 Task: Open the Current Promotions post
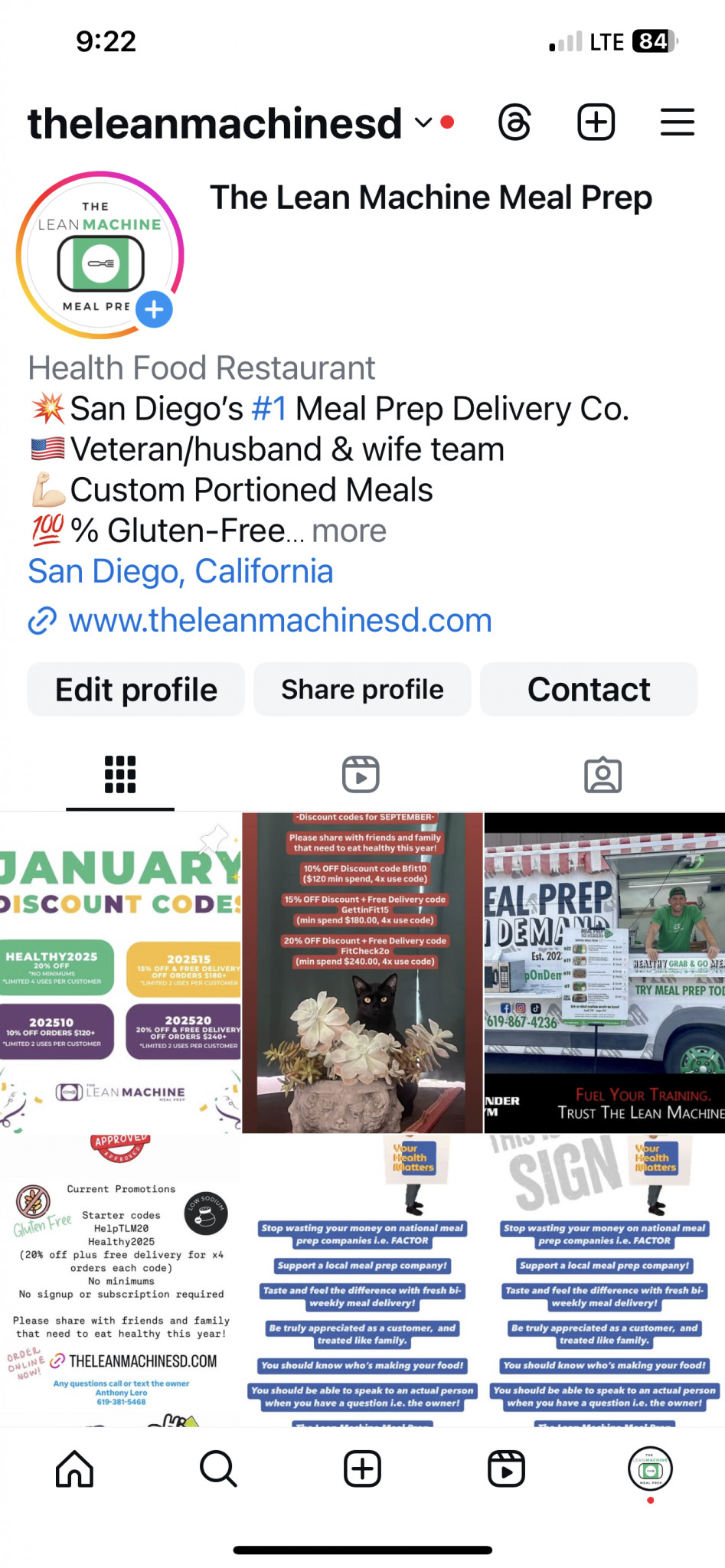click(x=120, y=1279)
